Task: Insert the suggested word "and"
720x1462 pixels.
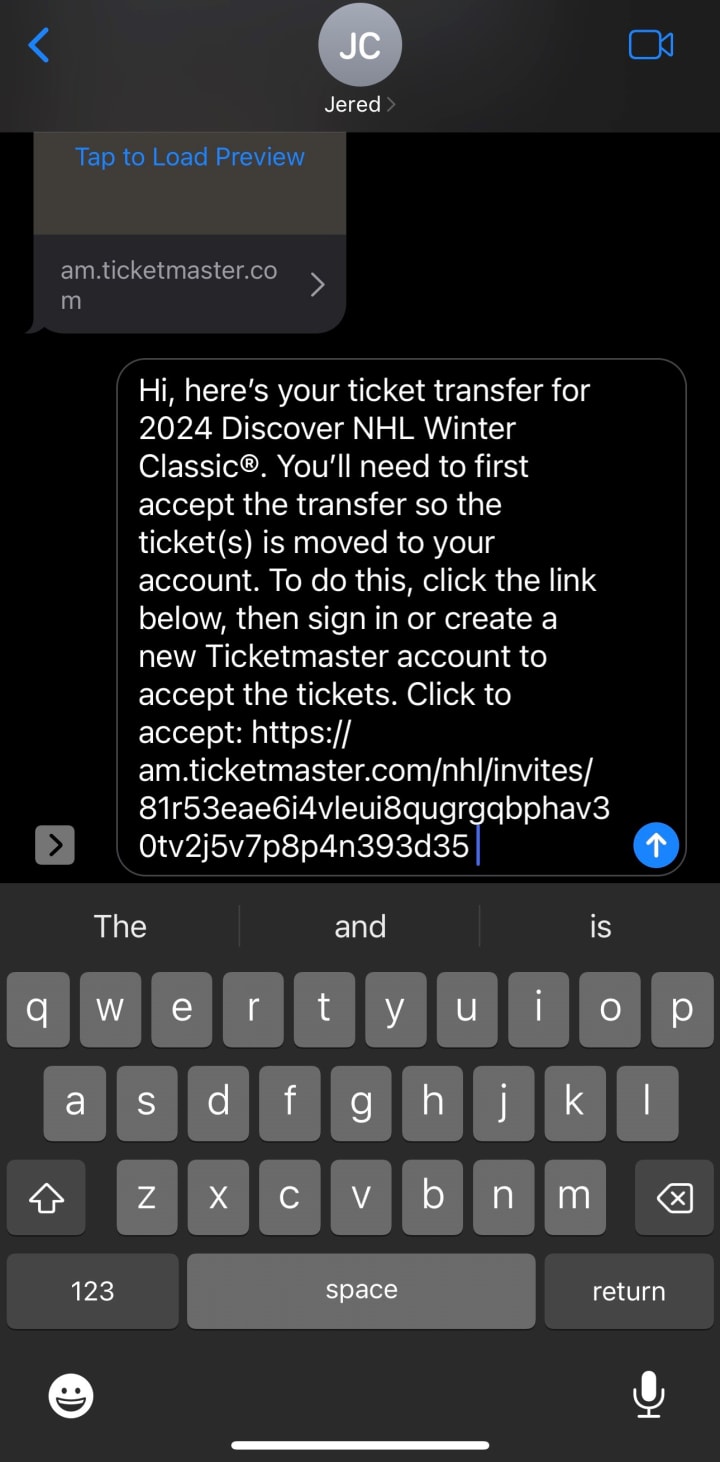Action: (x=360, y=926)
